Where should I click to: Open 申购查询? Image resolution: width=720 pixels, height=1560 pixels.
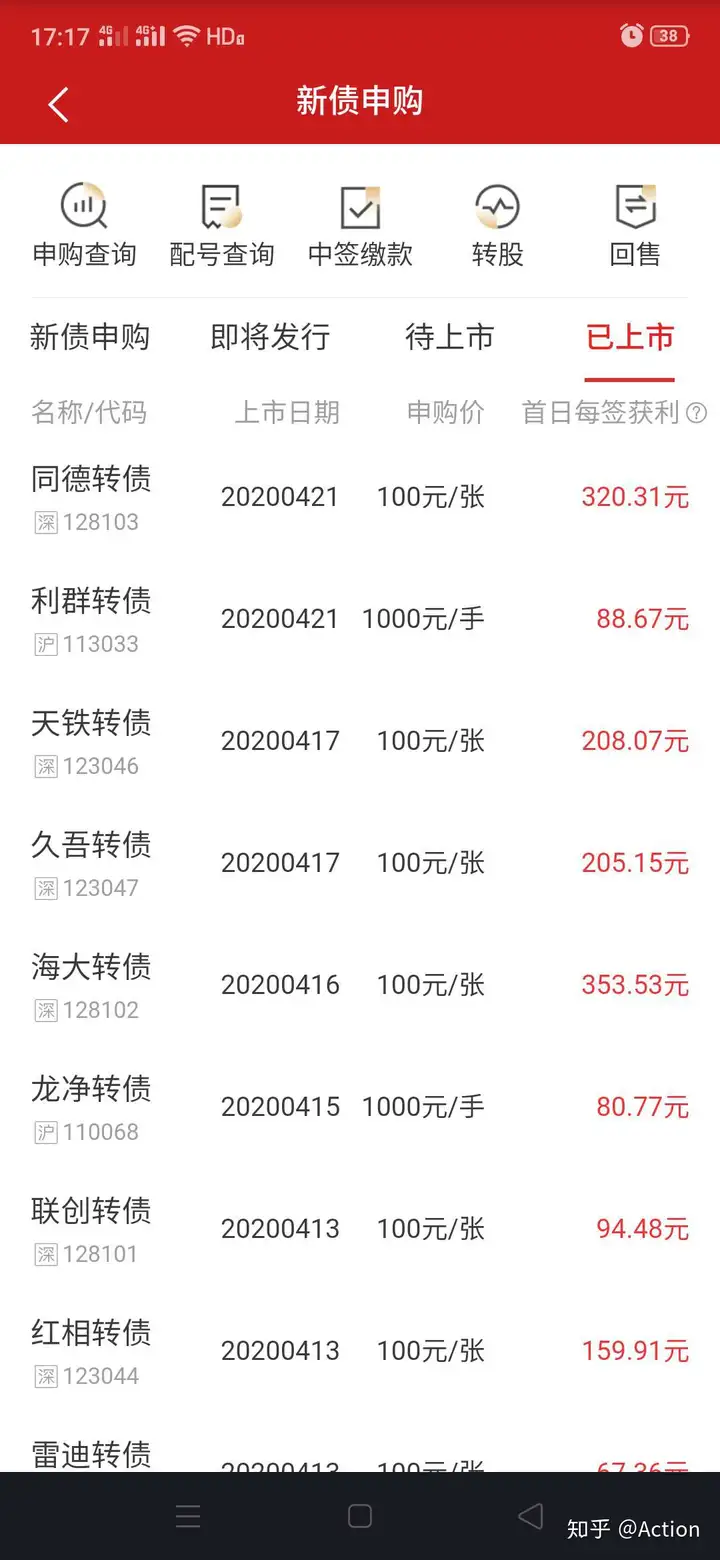(84, 226)
